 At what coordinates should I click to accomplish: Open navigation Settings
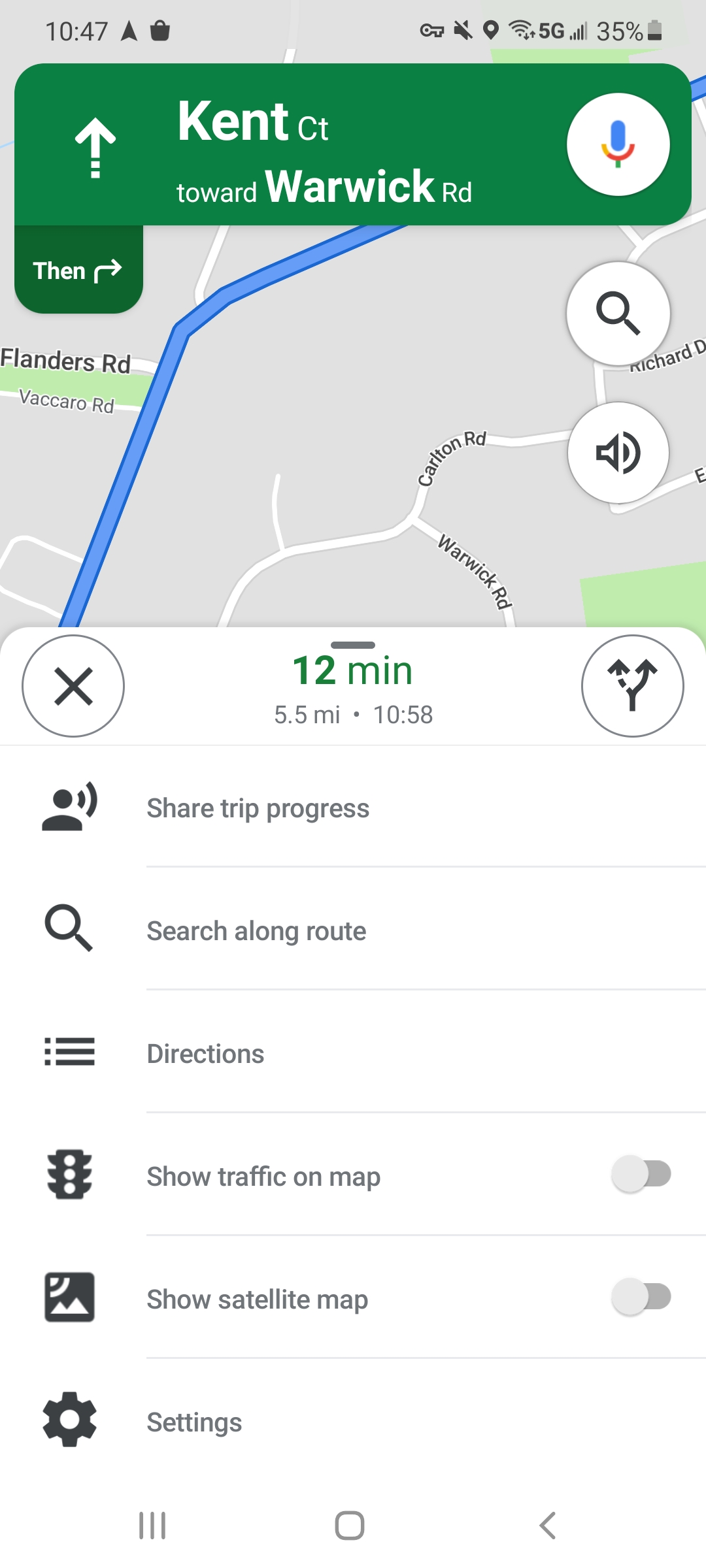353,1422
